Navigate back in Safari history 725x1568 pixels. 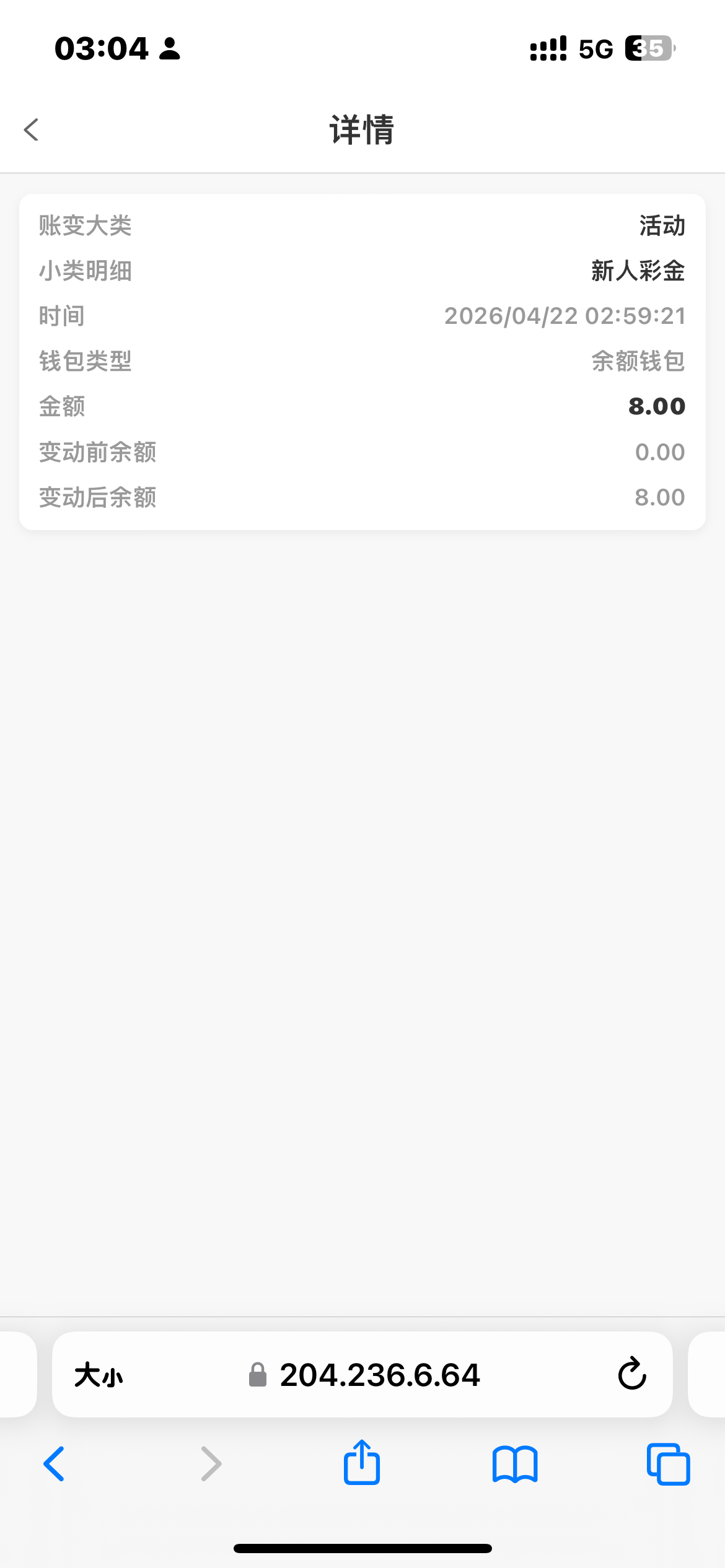55,1464
